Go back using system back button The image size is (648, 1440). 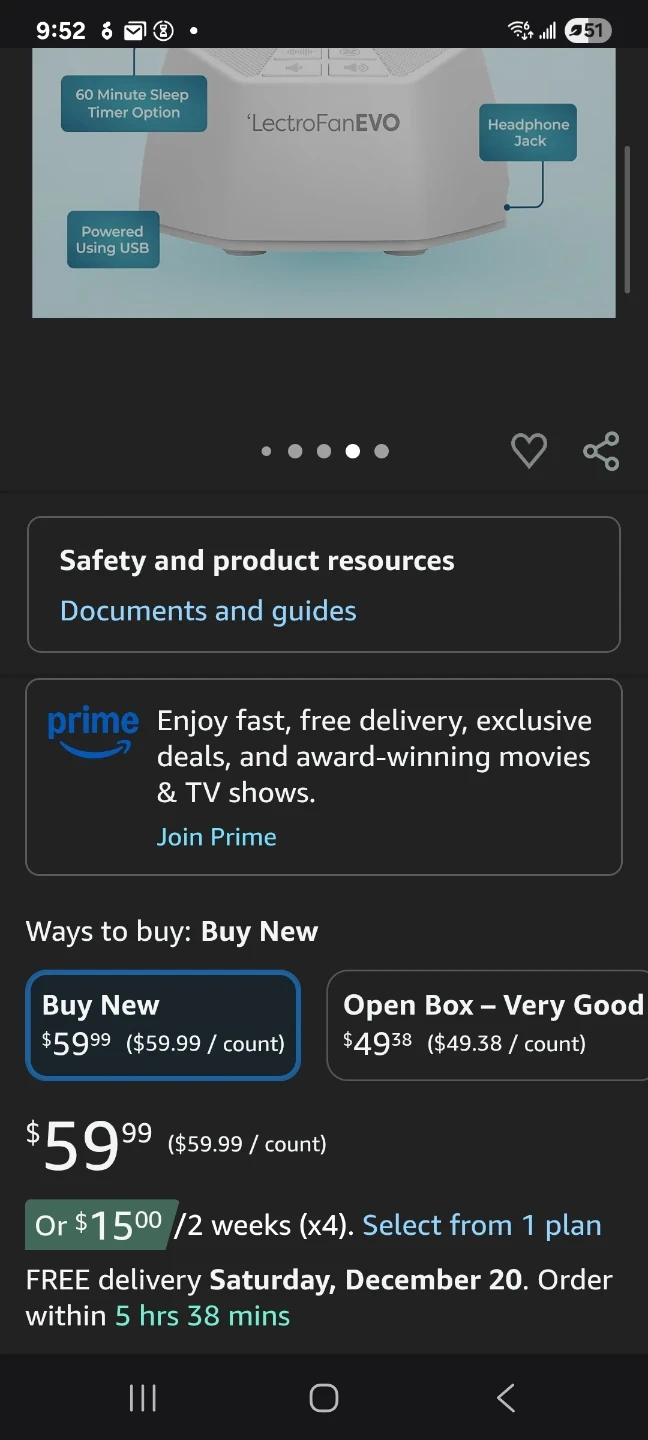[x=506, y=1397]
